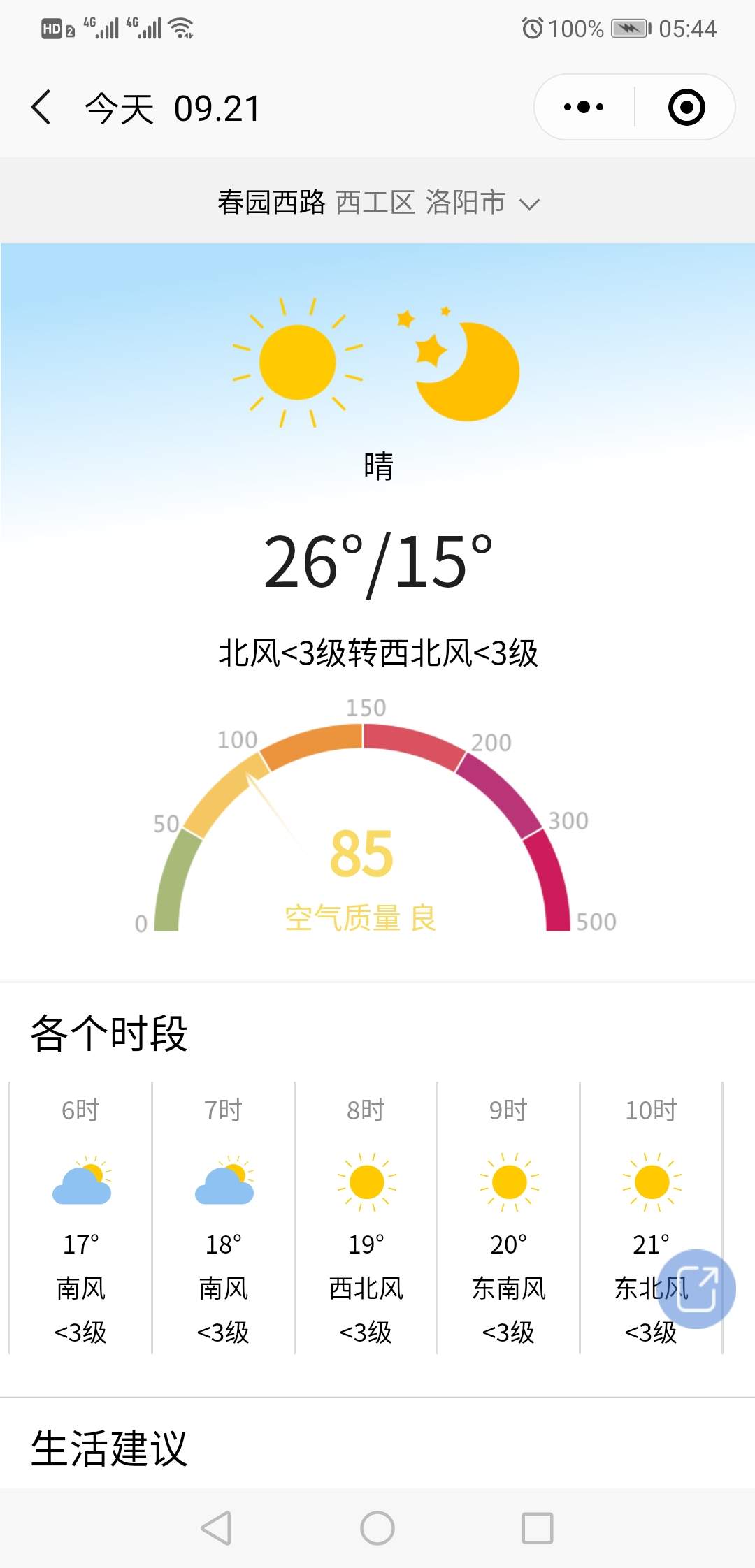Open the mini program three-dot menu

coord(584,107)
